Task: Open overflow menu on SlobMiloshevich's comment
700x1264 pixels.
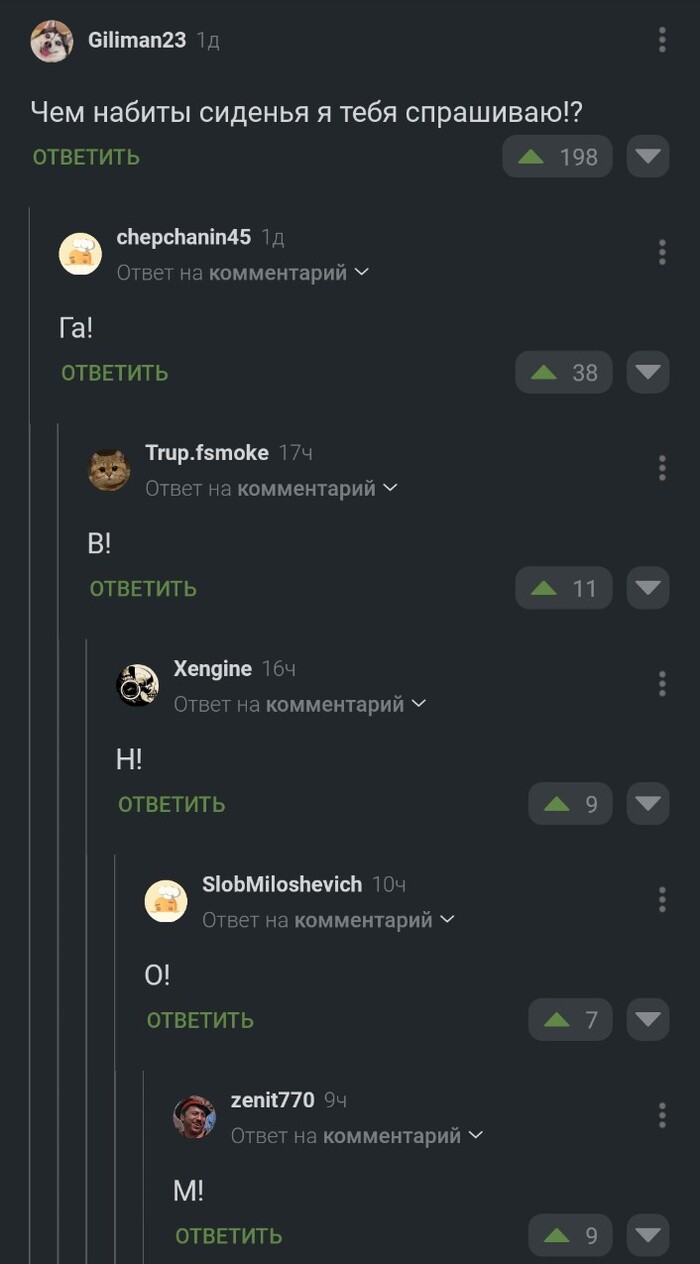Action: coord(662,899)
